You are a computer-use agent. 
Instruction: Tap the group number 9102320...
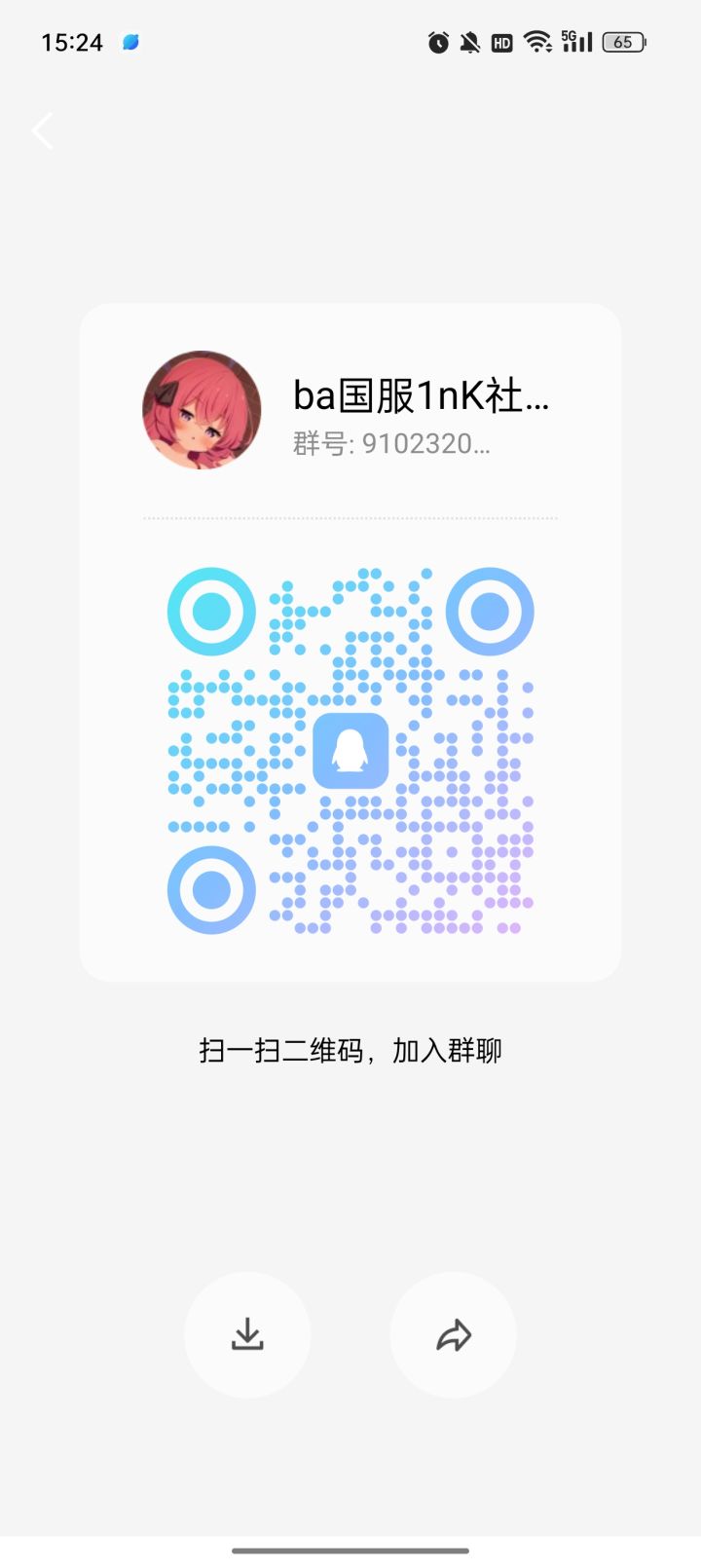tap(389, 445)
